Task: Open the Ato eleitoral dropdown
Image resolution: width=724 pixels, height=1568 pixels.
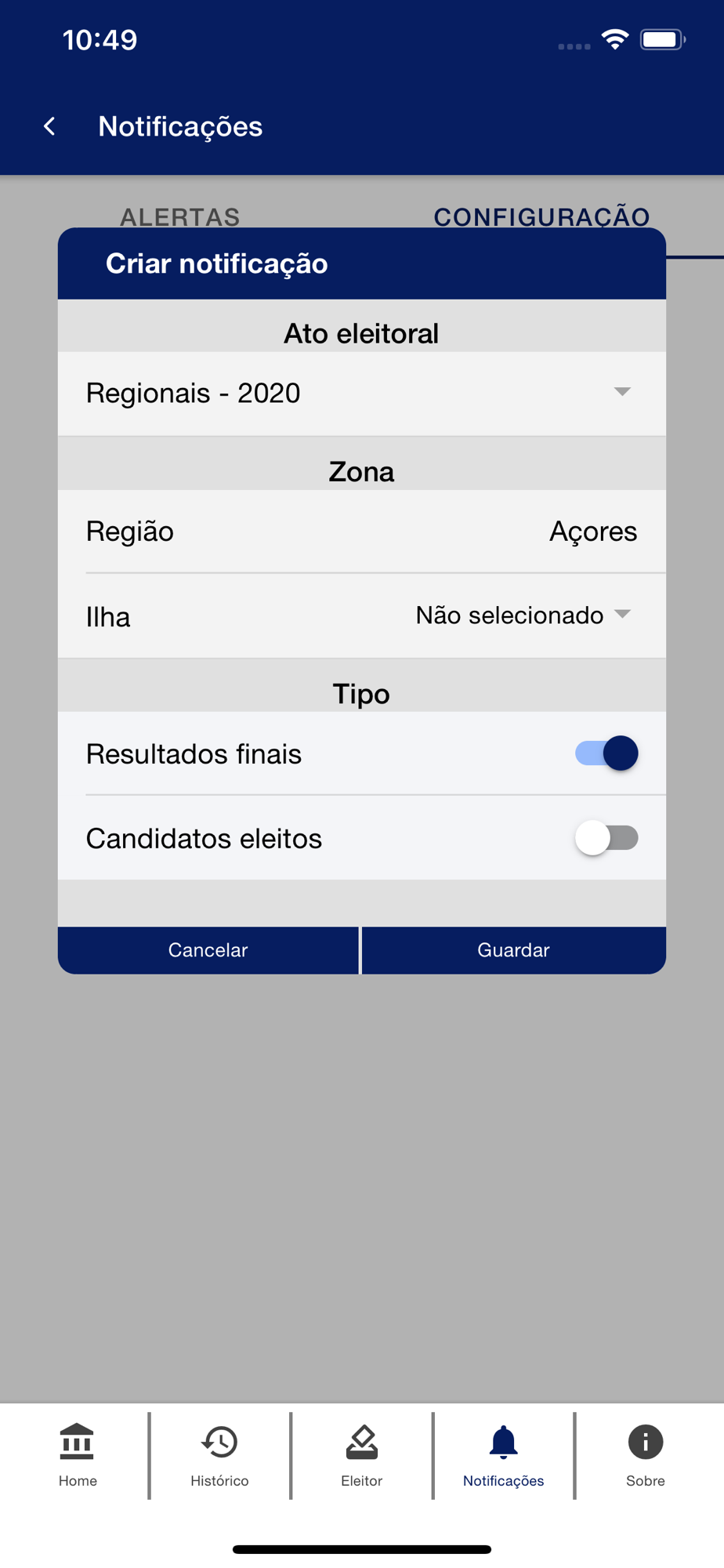Action: coord(361,393)
